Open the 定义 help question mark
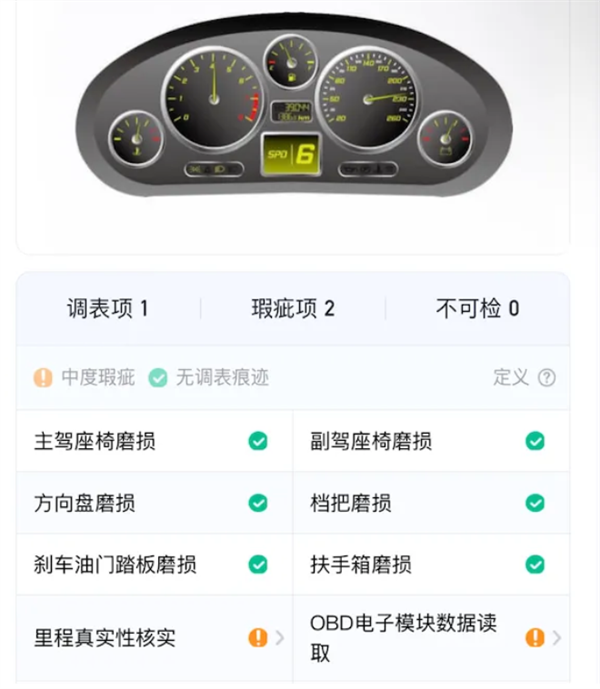 point(546,378)
